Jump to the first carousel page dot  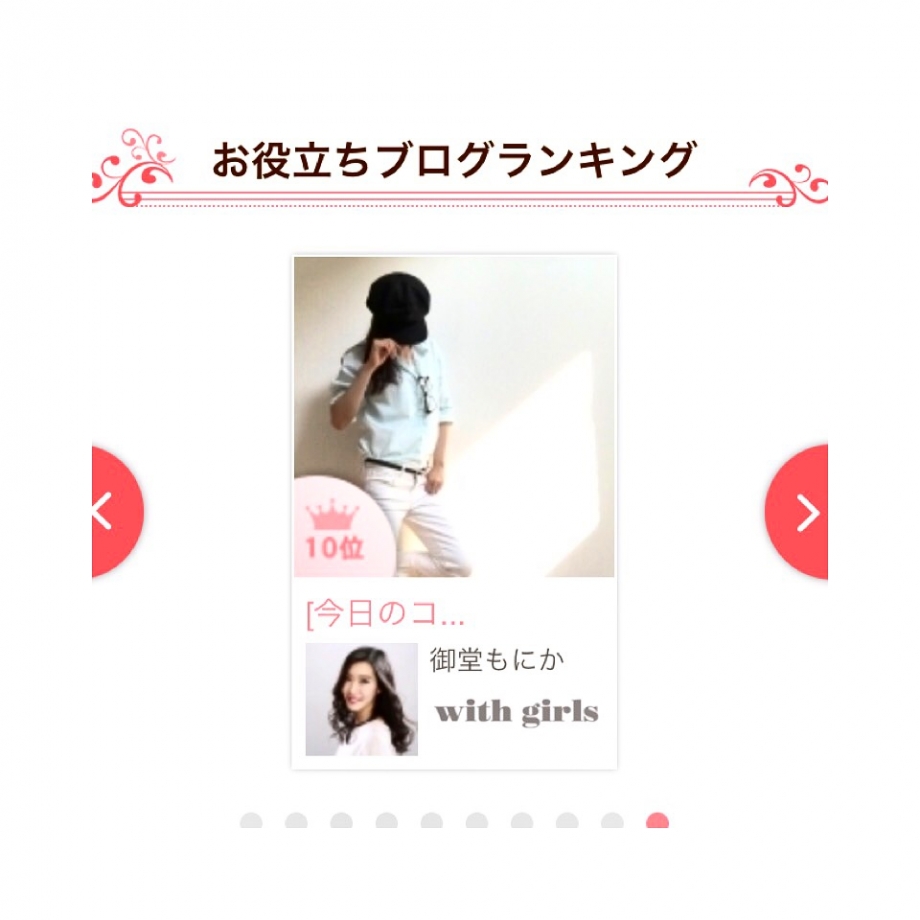pos(251,822)
